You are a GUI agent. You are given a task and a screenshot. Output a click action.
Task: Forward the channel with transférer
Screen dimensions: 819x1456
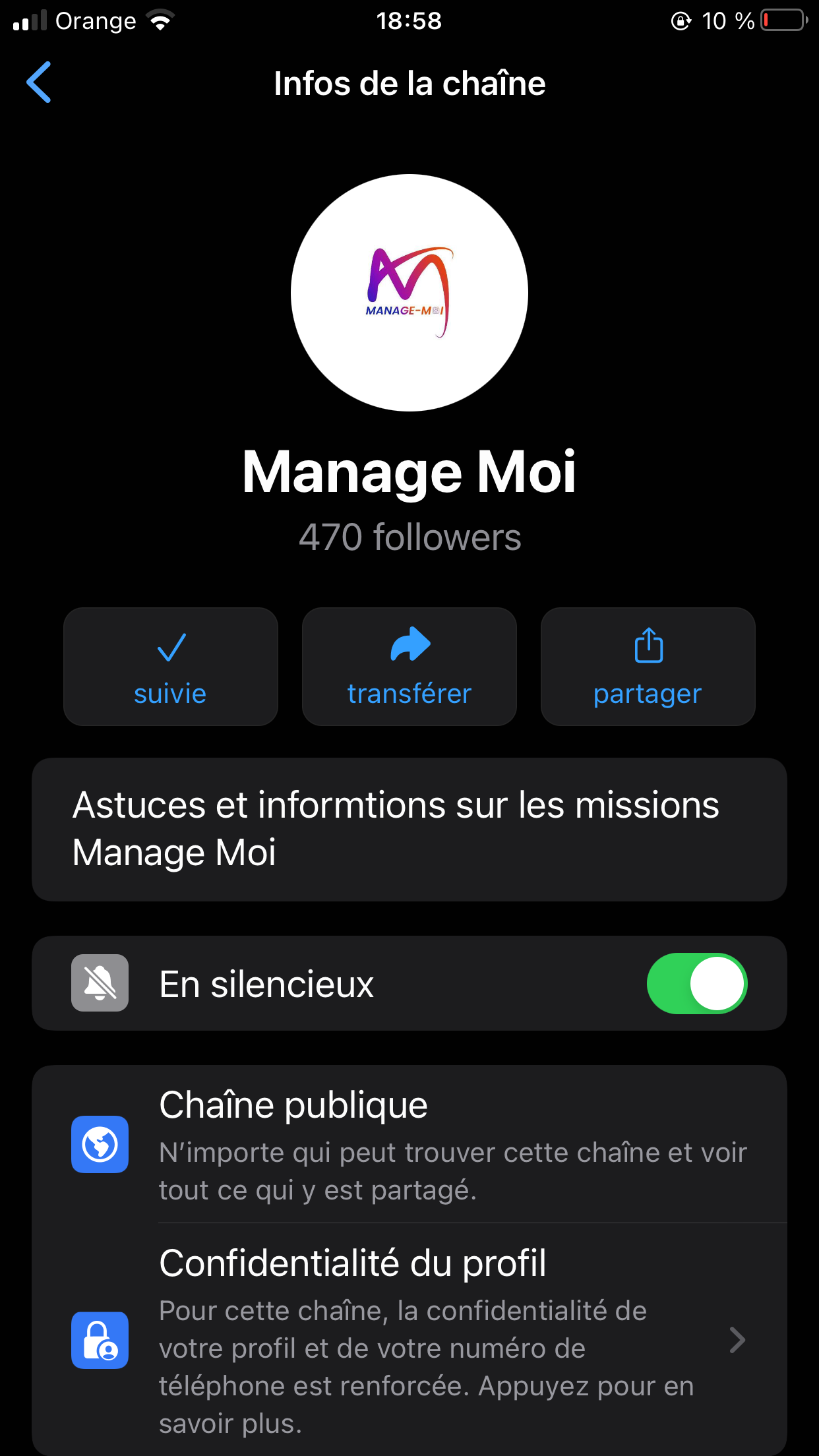(409, 667)
